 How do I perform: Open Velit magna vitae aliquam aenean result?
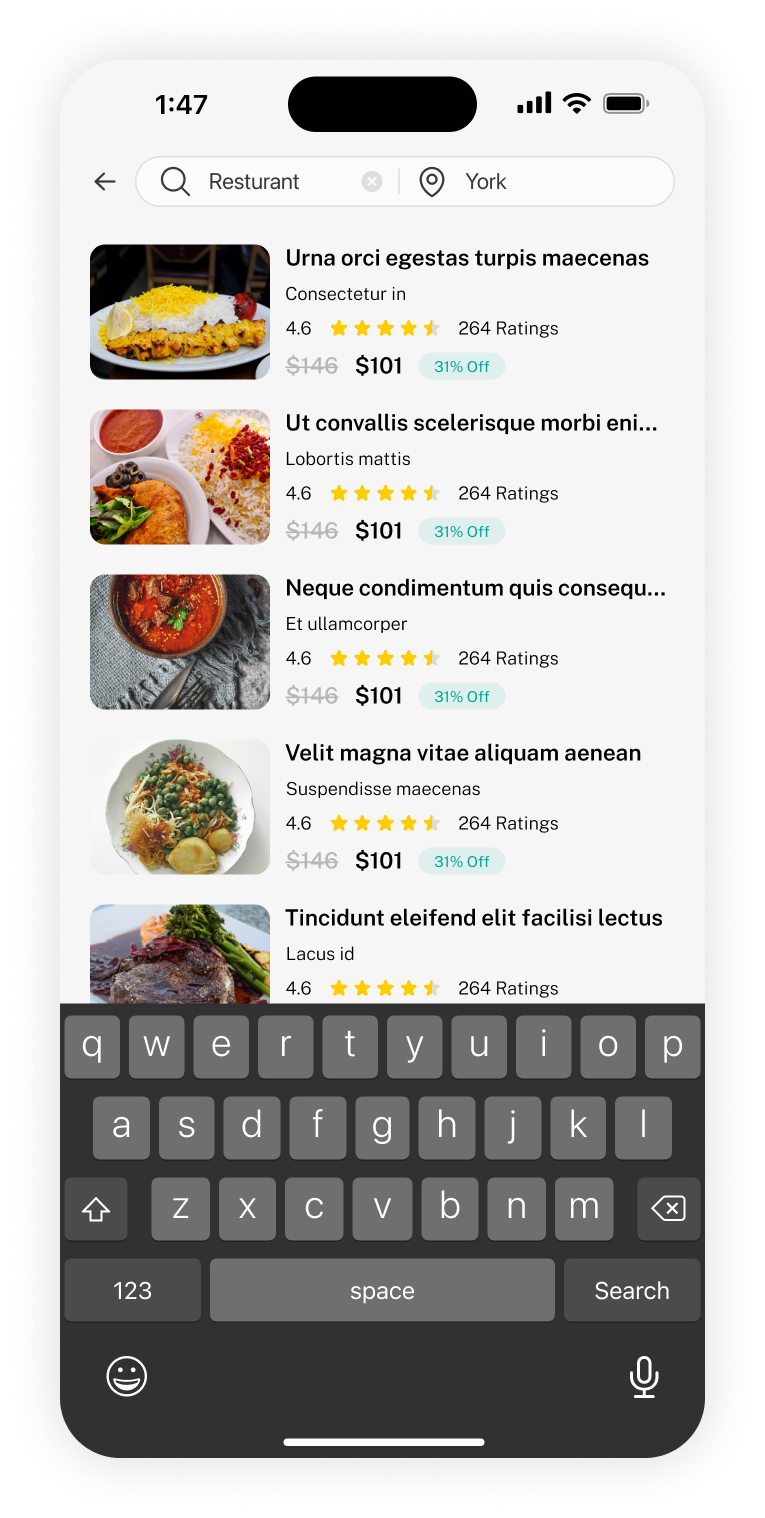click(463, 753)
